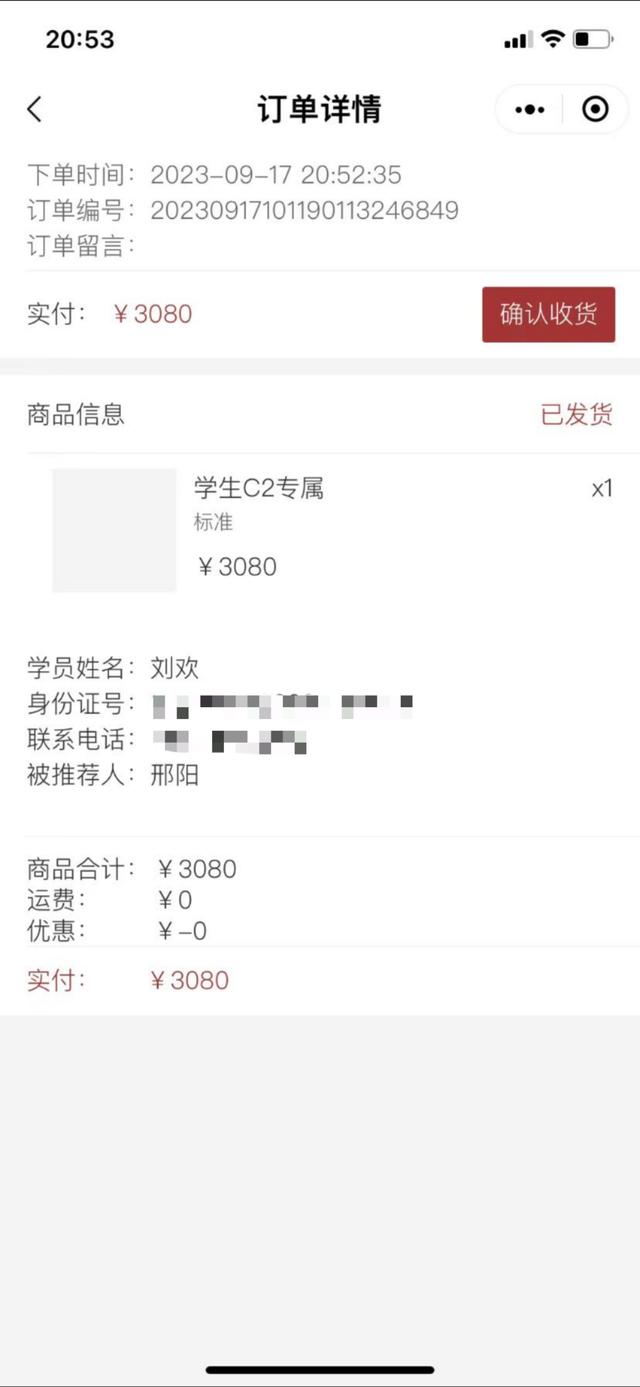Tap the 确认收货 button
Viewport: 640px width, 1387px height.
click(x=548, y=314)
